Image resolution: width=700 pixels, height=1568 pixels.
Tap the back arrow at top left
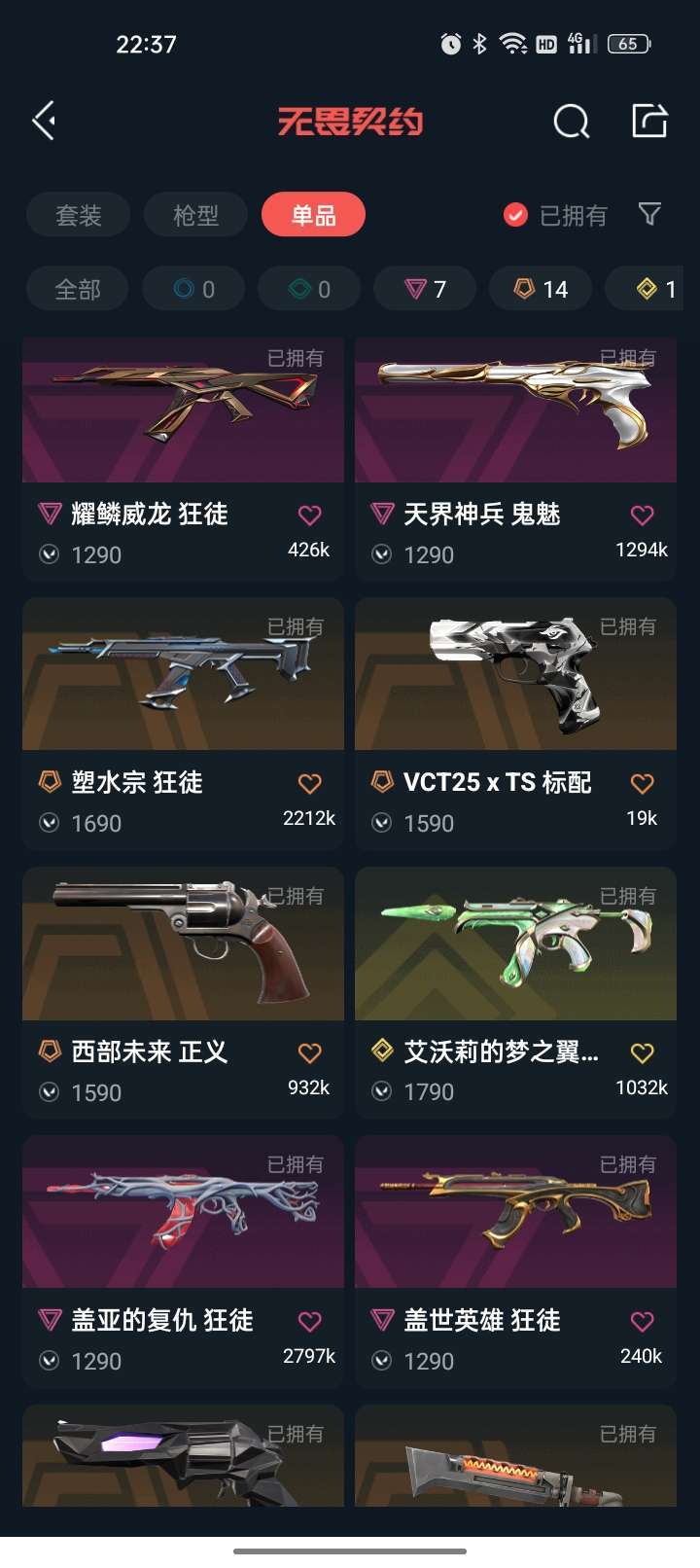(41, 119)
